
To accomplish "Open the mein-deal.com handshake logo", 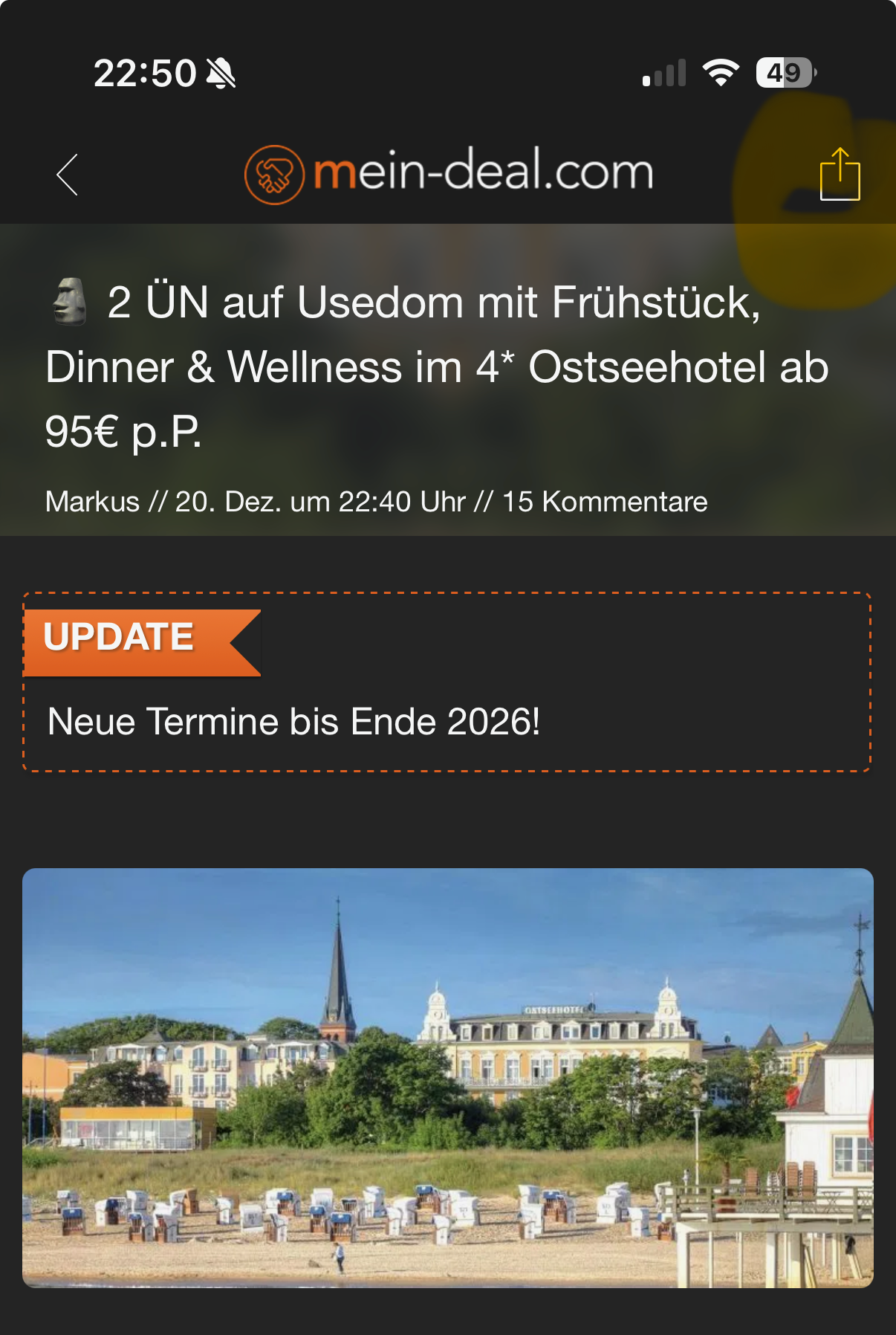I will click(x=276, y=172).
